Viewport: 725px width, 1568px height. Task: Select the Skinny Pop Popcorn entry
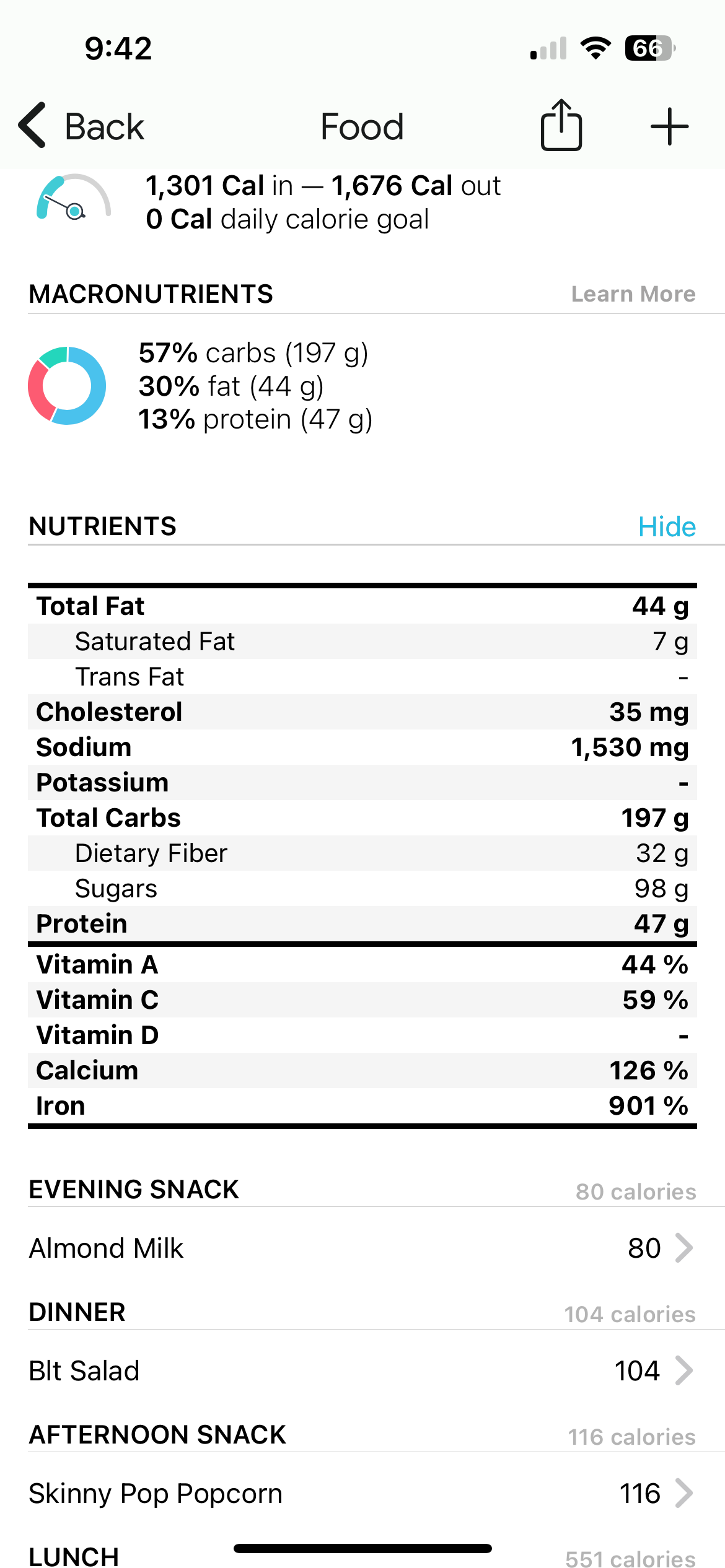(362, 1493)
